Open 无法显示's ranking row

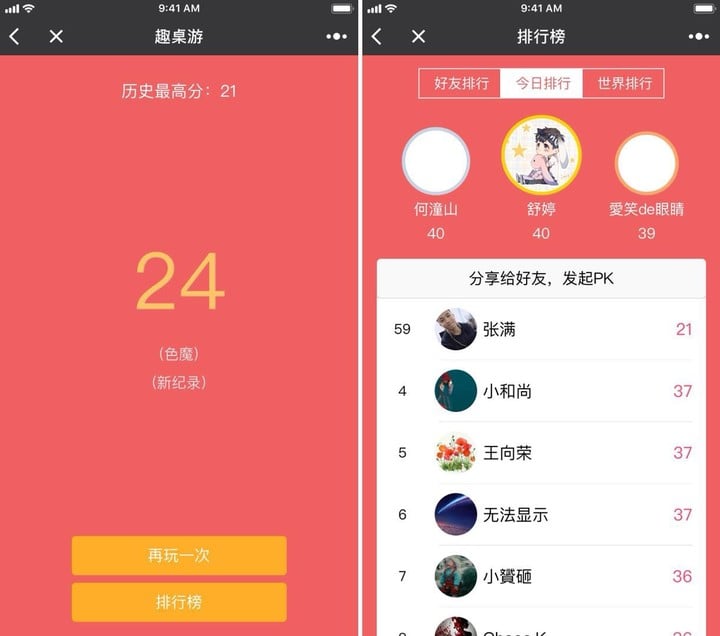point(541,515)
